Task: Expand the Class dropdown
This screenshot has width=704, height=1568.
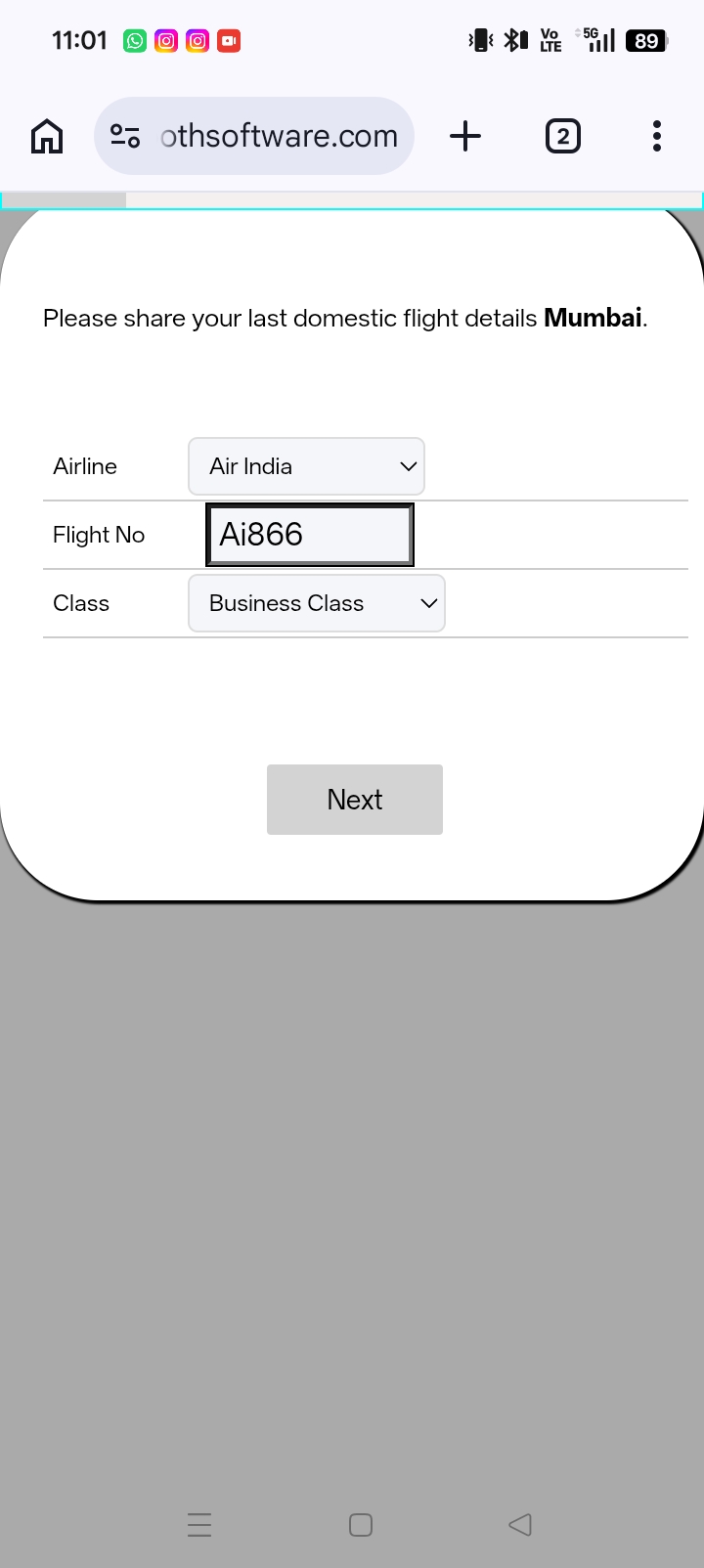Action: coord(317,603)
